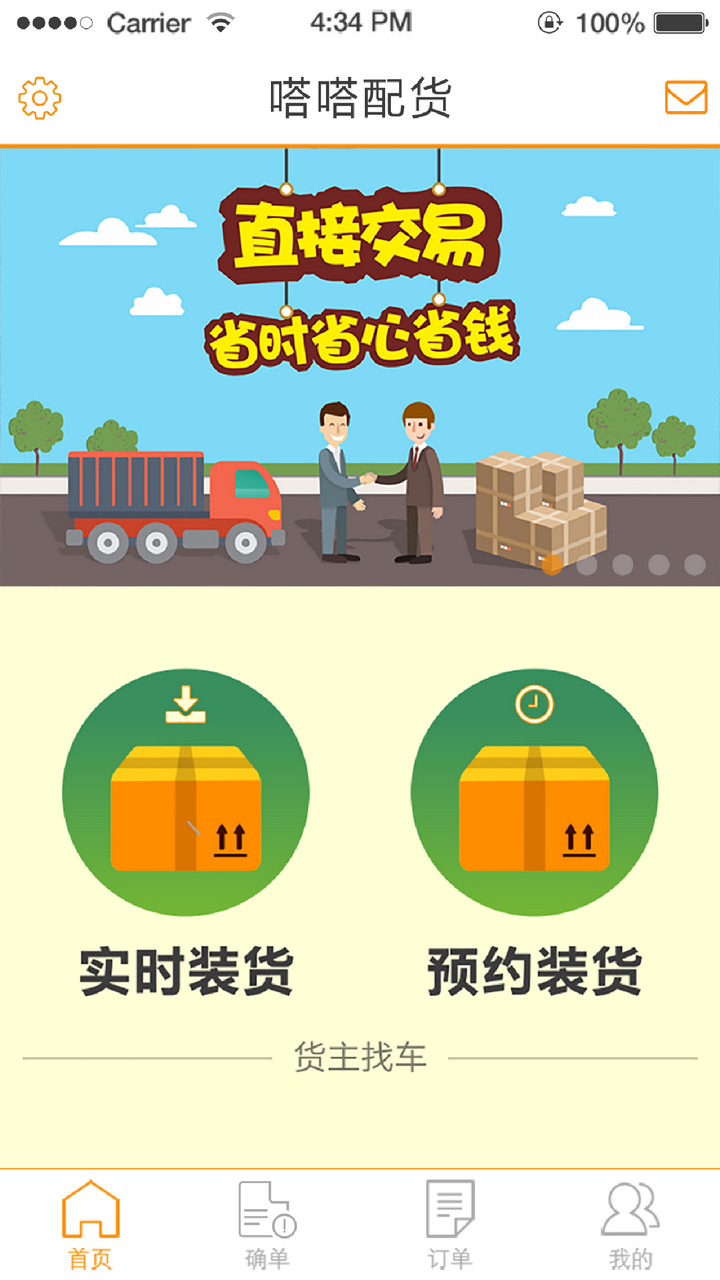Tap the 确单 document icon

point(266,1210)
